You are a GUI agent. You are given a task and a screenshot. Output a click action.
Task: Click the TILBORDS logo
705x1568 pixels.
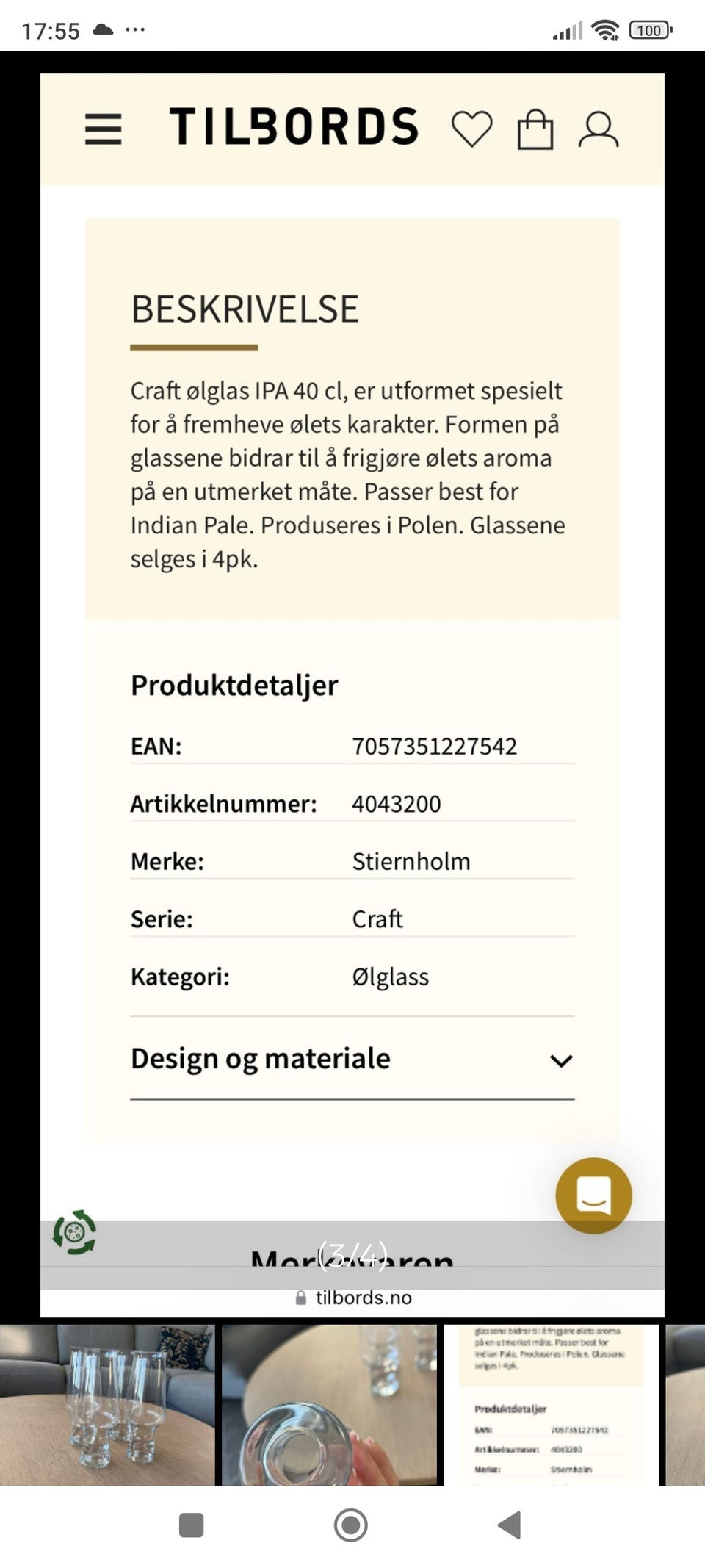[294, 126]
